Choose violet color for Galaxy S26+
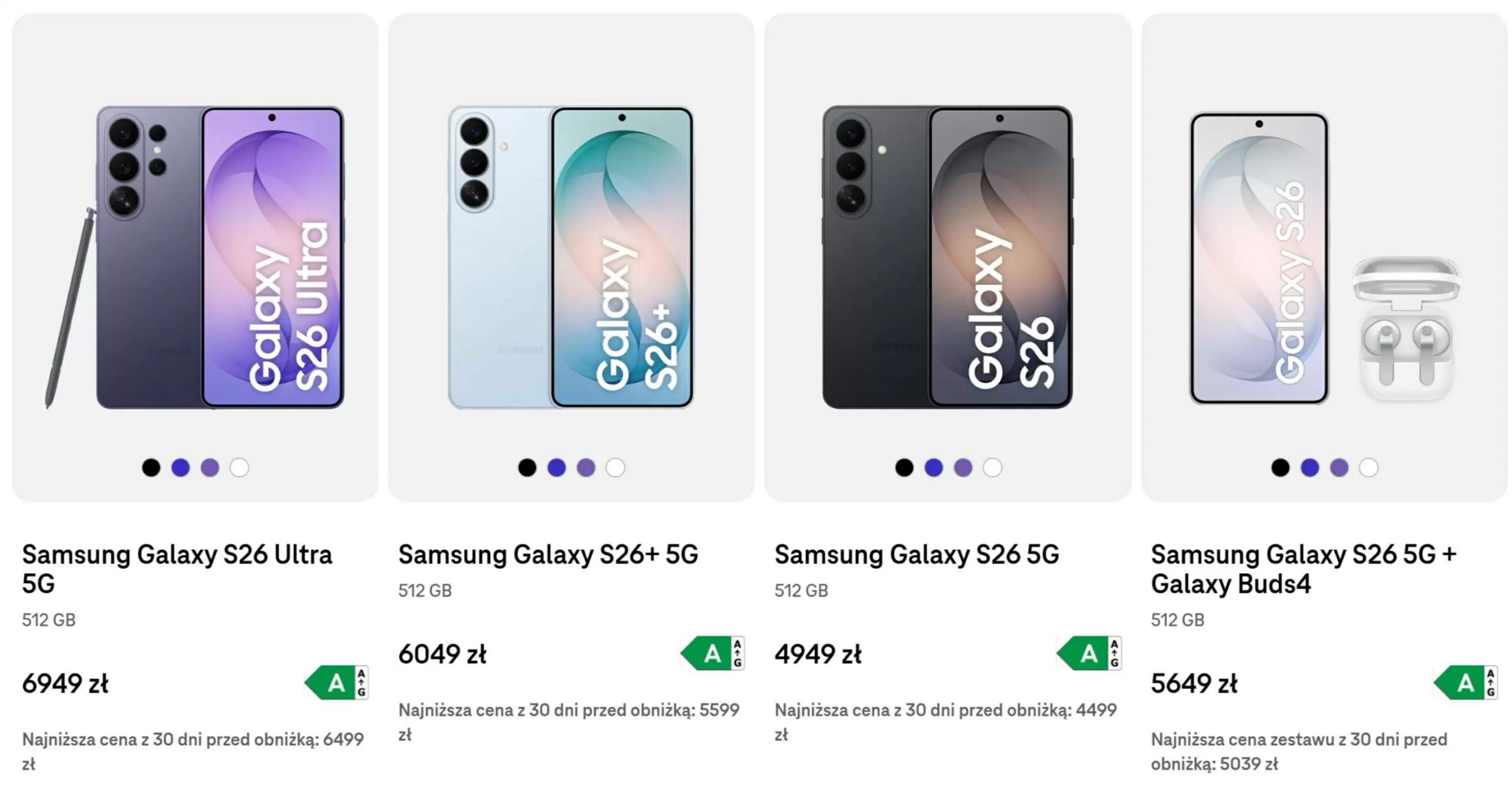The image size is (1512, 789). pos(586,468)
